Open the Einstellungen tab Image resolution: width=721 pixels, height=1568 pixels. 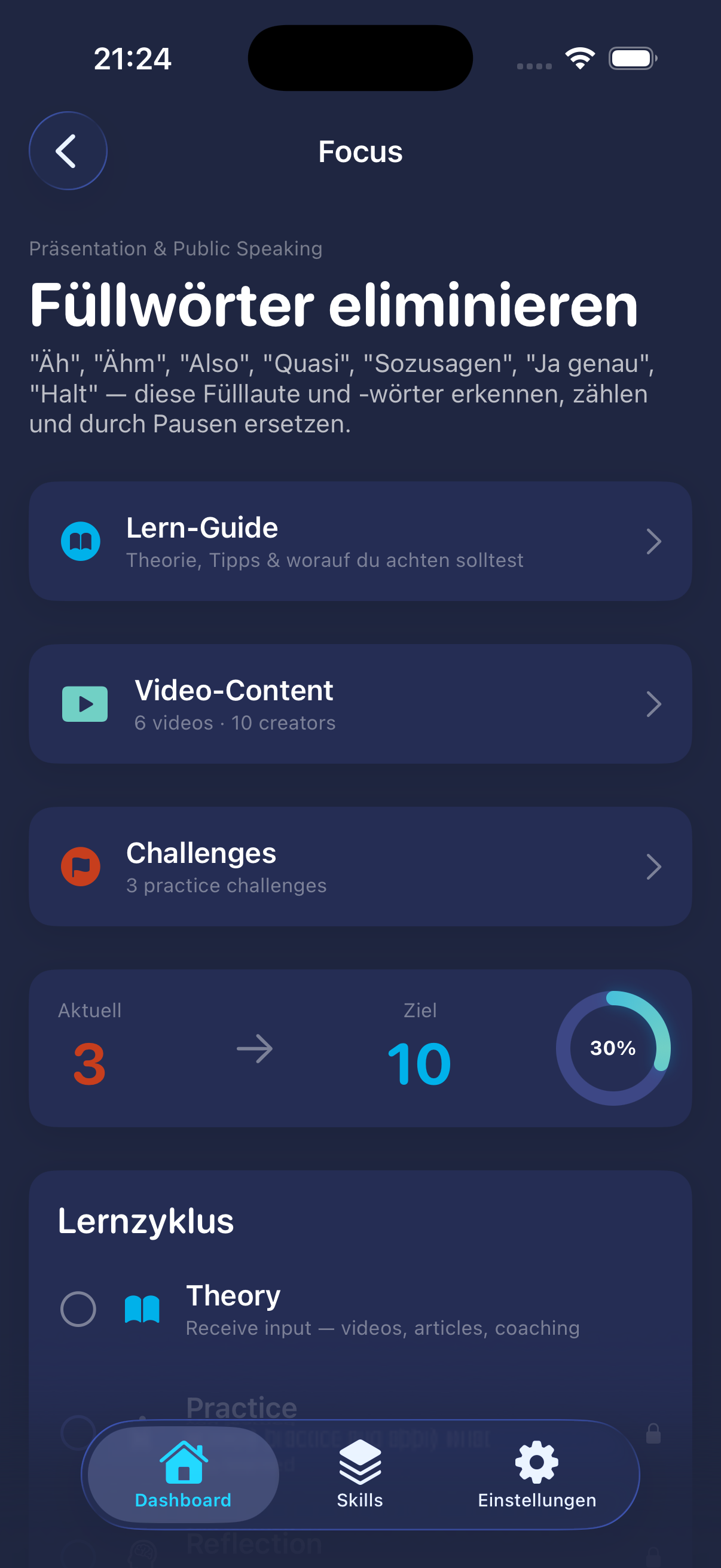(x=537, y=1474)
